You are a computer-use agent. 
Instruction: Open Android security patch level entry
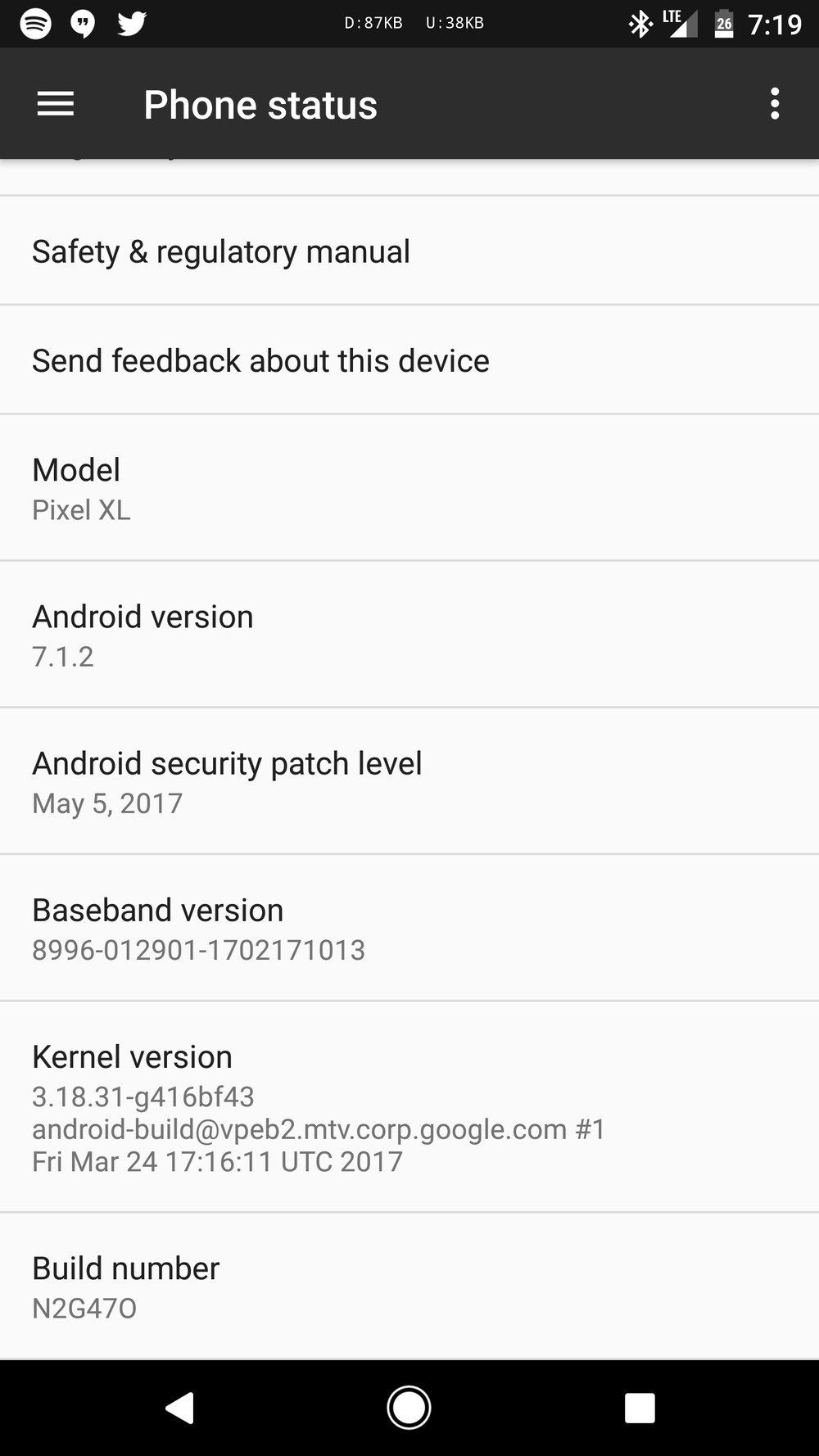pos(409,781)
